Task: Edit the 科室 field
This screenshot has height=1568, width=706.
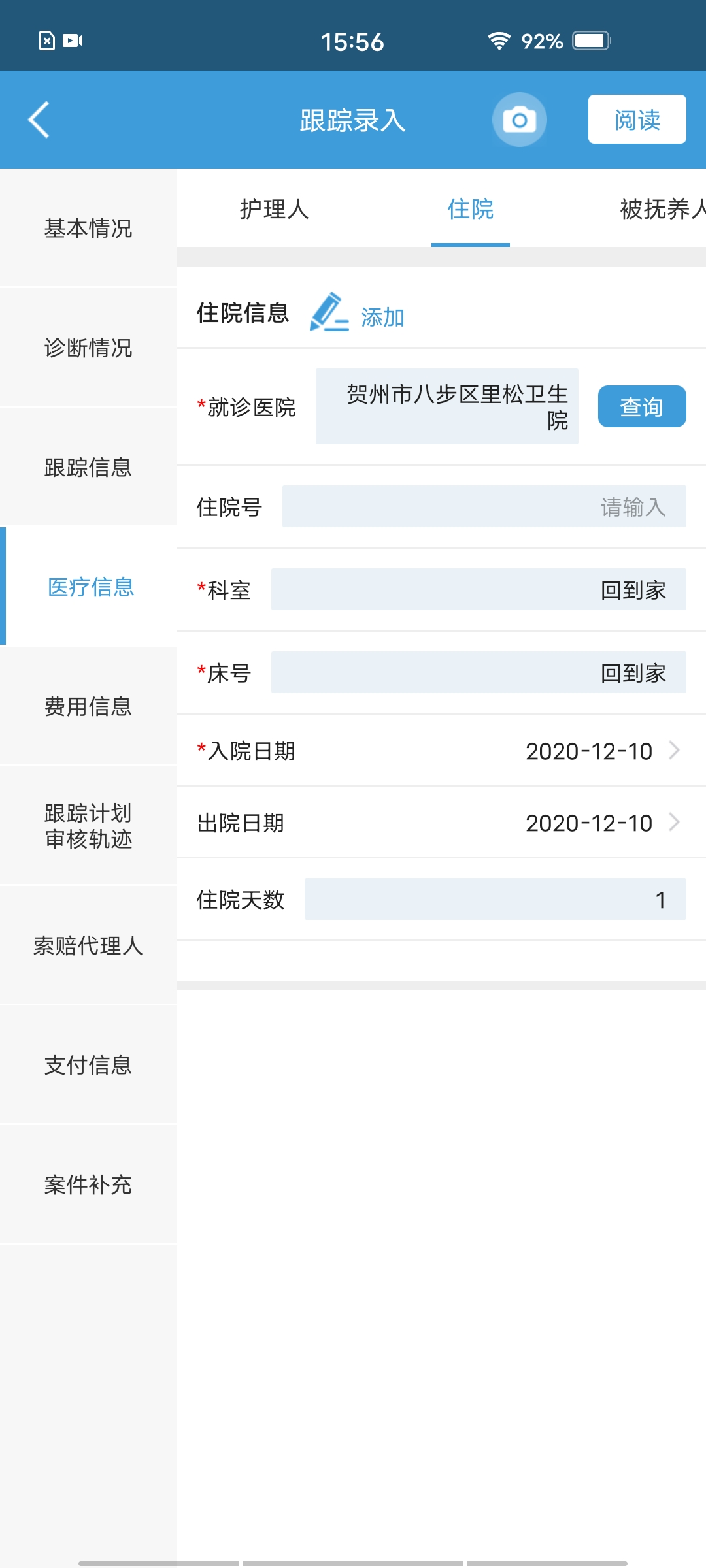Action: [479, 589]
